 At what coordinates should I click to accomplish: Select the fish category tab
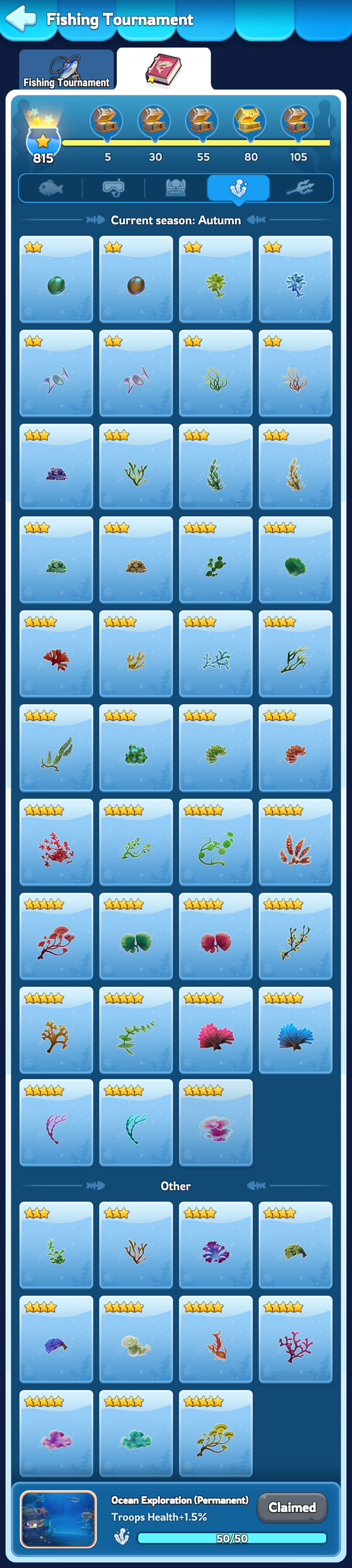51,187
